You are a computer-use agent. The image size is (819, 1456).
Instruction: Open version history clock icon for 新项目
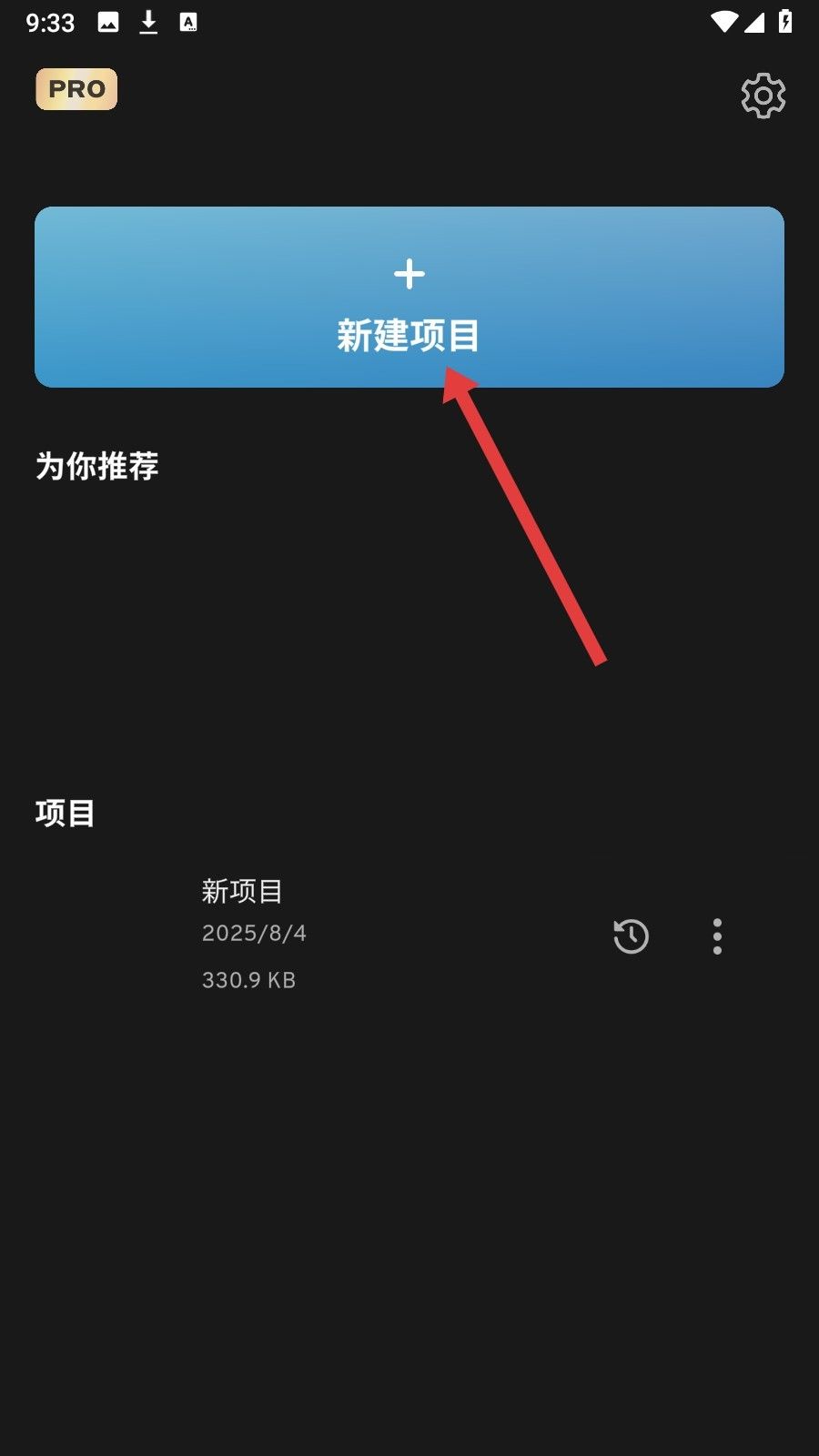pos(630,937)
